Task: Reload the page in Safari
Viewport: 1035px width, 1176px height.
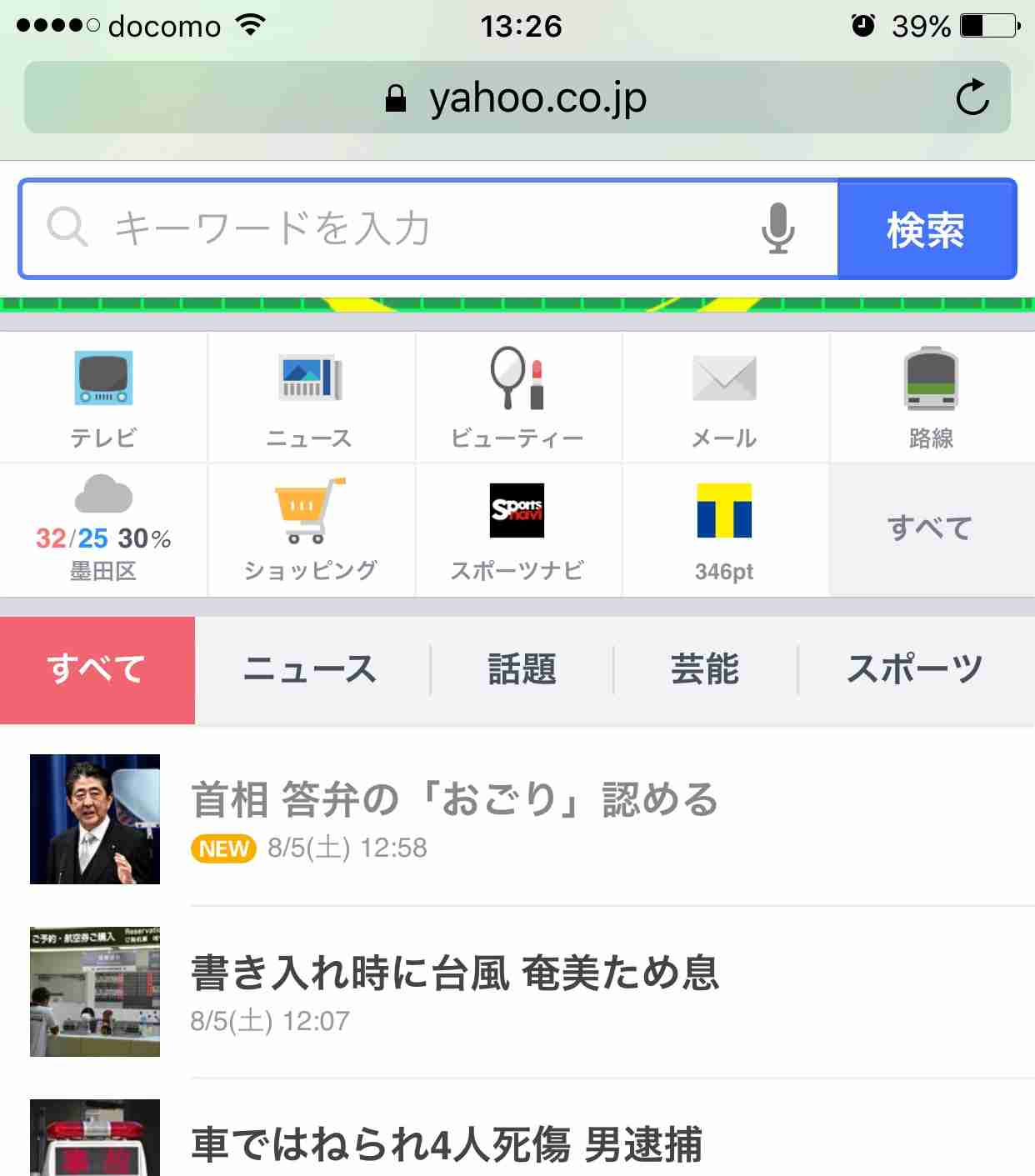Action: pos(972,98)
